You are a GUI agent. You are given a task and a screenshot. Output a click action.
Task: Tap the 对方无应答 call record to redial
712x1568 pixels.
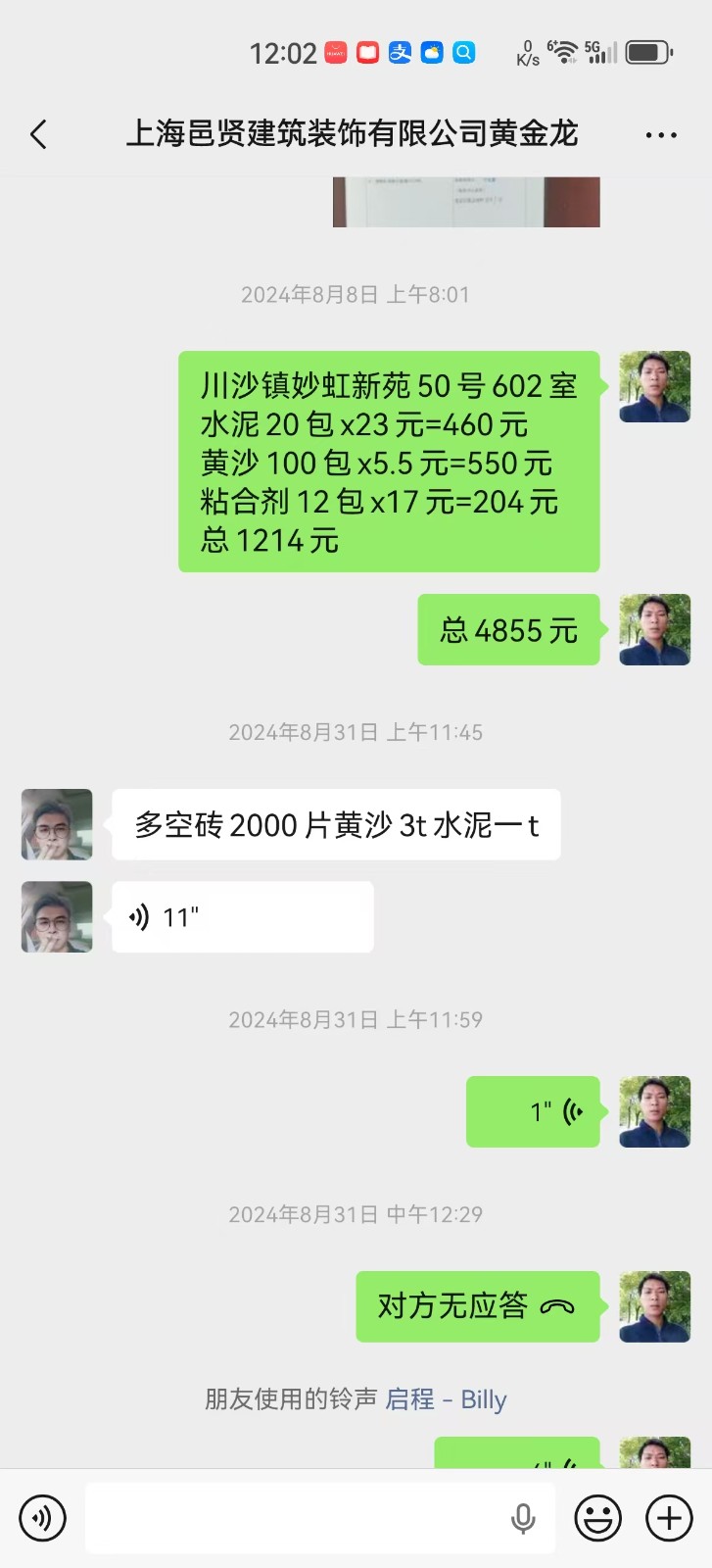[x=477, y=1306]
